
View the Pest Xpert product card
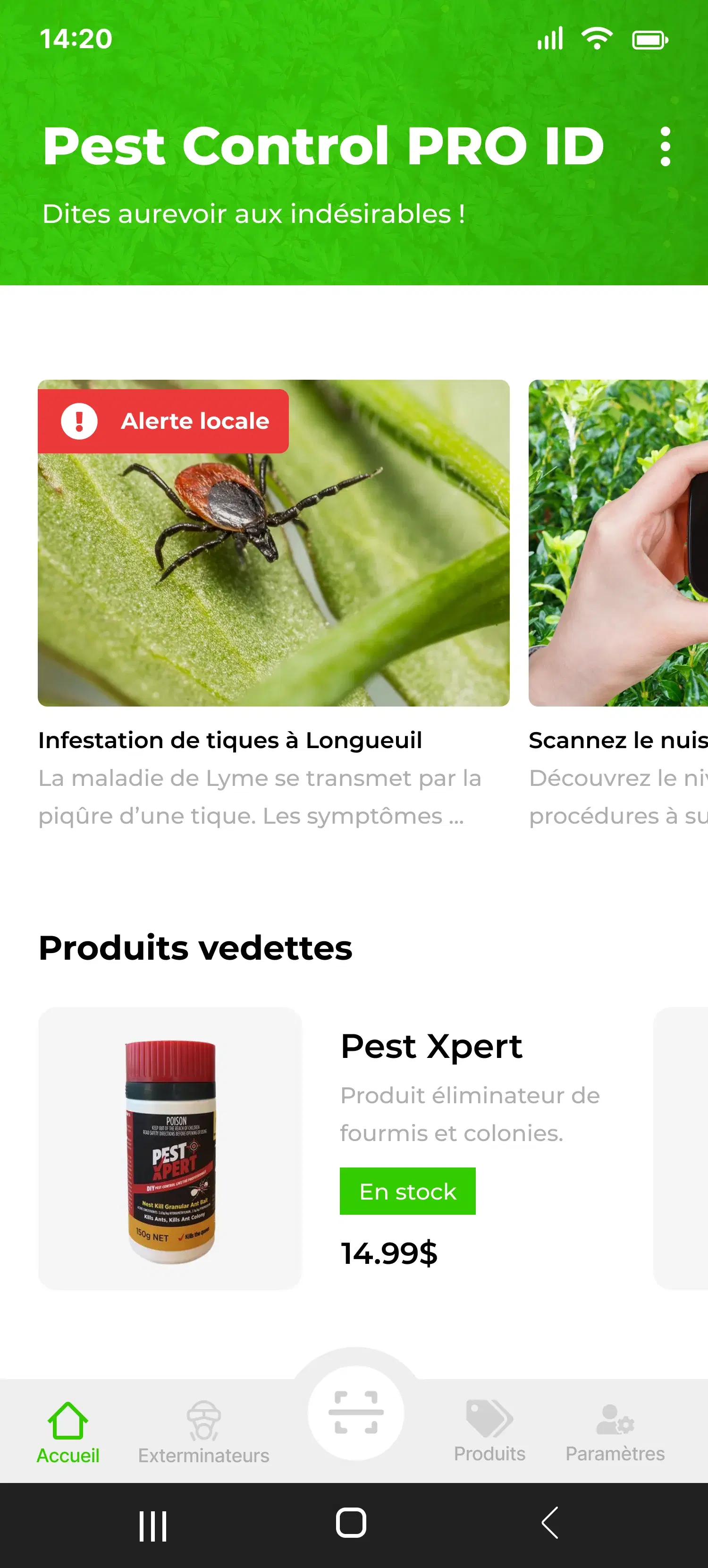[x=341, y=1147]
